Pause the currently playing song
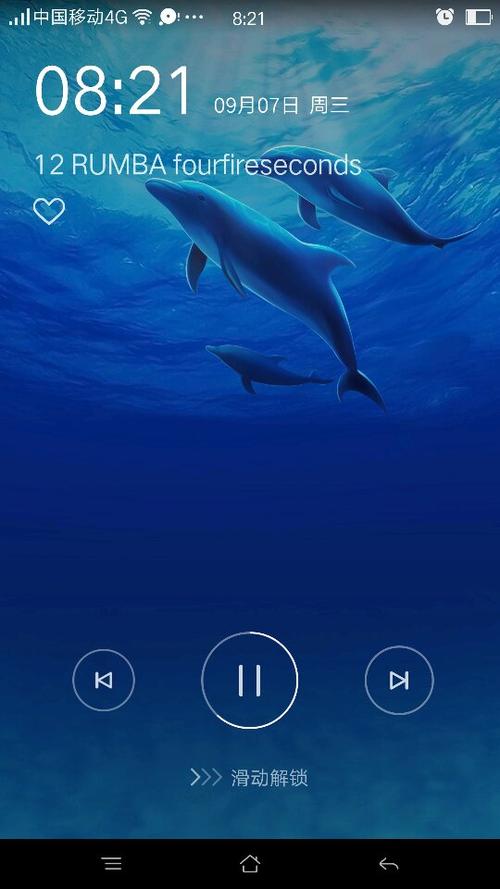The height and width of the screenshot is (889, 500). (x=249, y=680)
